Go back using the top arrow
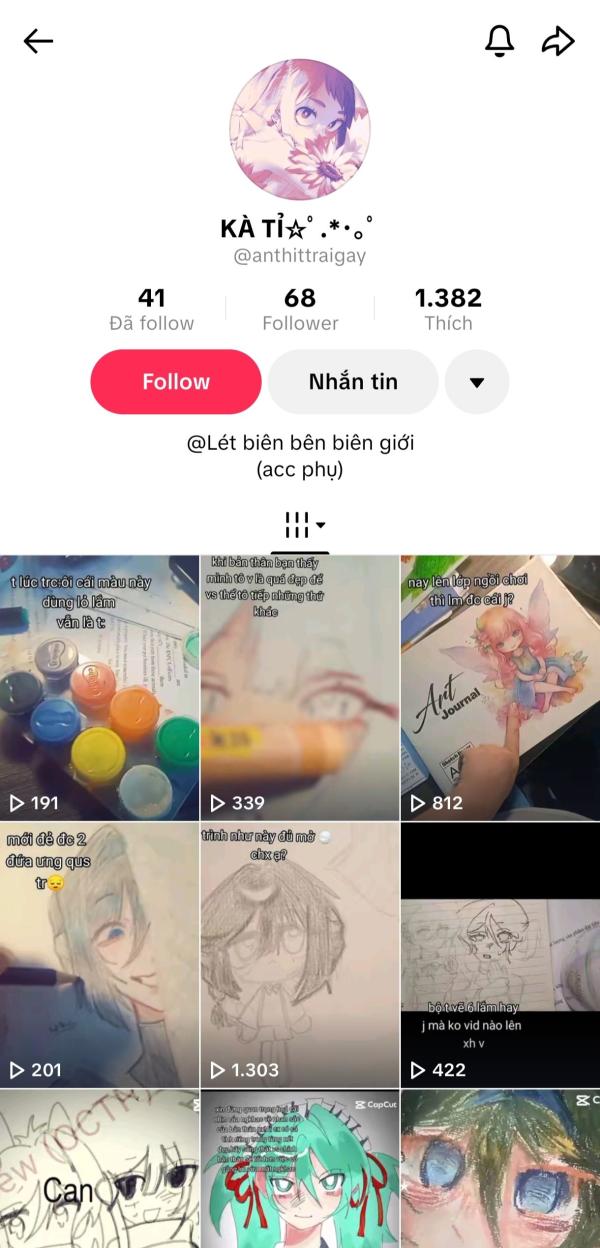This screenshot has height=1248, width=600. (x=38, y=41)
